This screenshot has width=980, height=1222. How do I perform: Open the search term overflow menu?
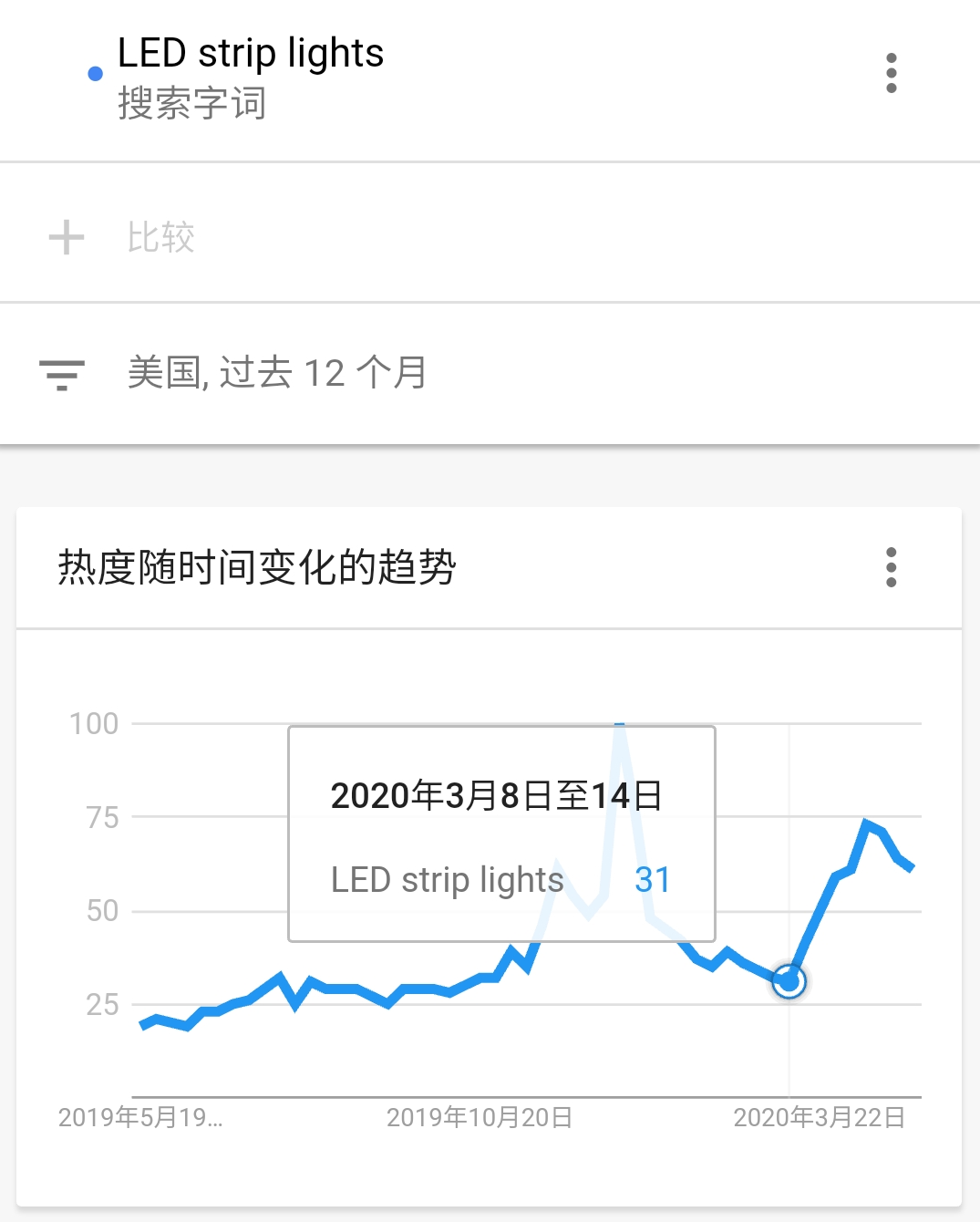tap(891, 75)
